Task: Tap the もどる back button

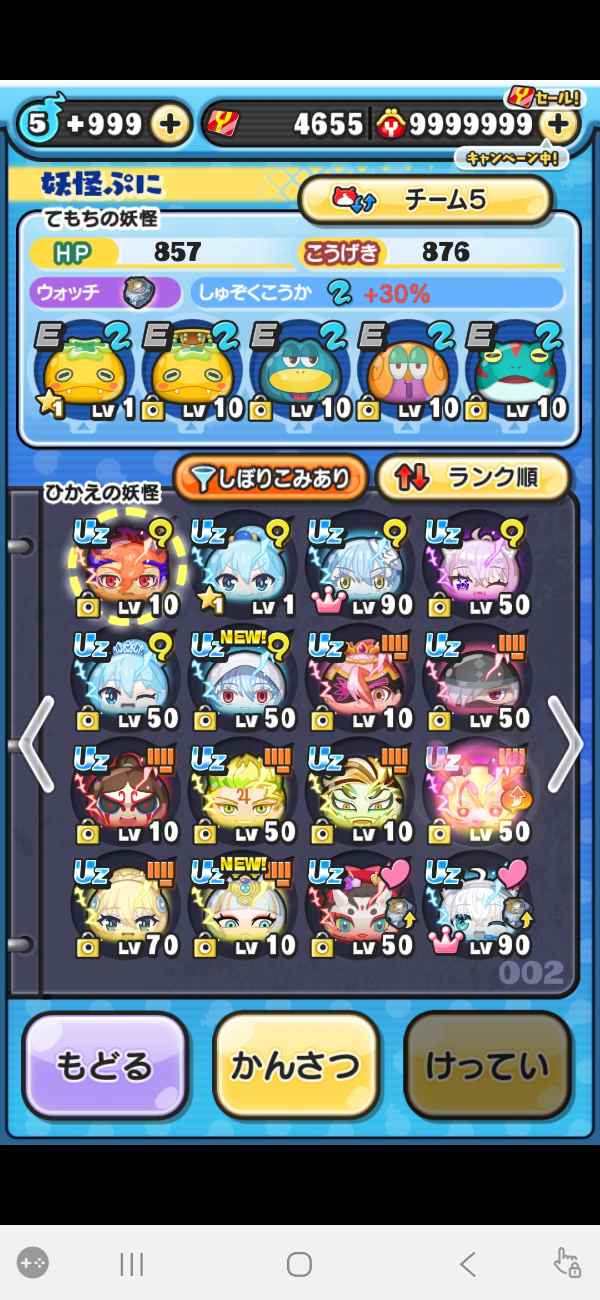Action: [x=106, y=1066]
